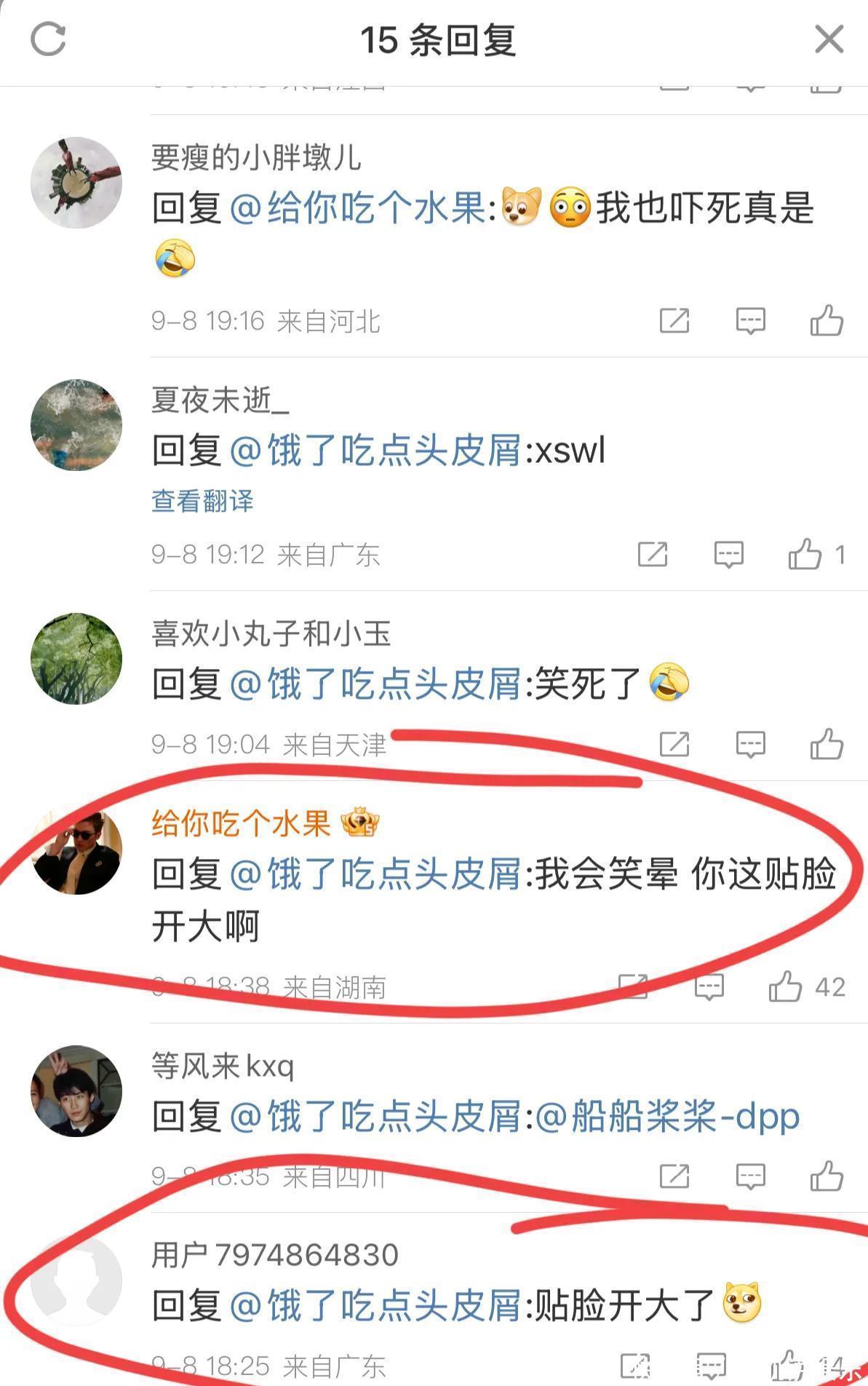Screen dimensions: 868x1386
Task: Open username 用户7974864830's profile
Action: coord(275,1255)
